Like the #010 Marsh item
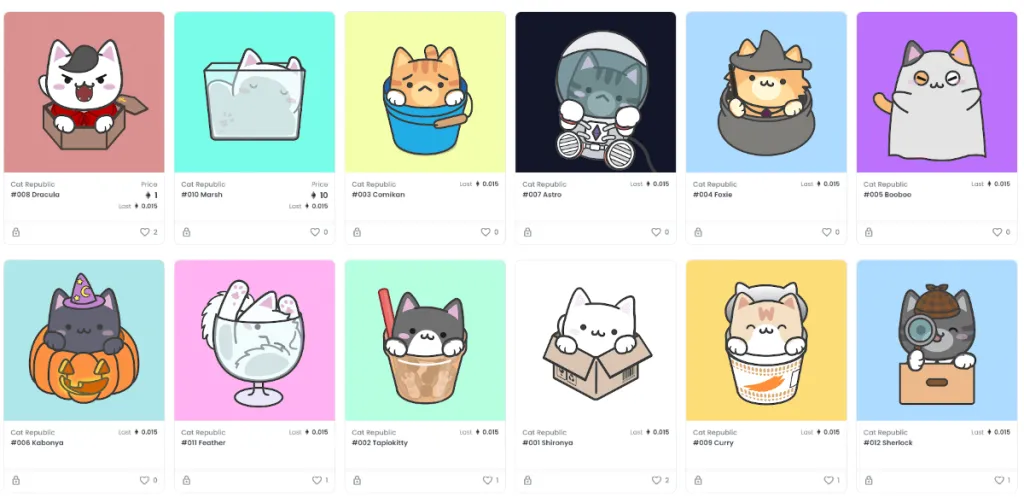 tap(315, 232)
